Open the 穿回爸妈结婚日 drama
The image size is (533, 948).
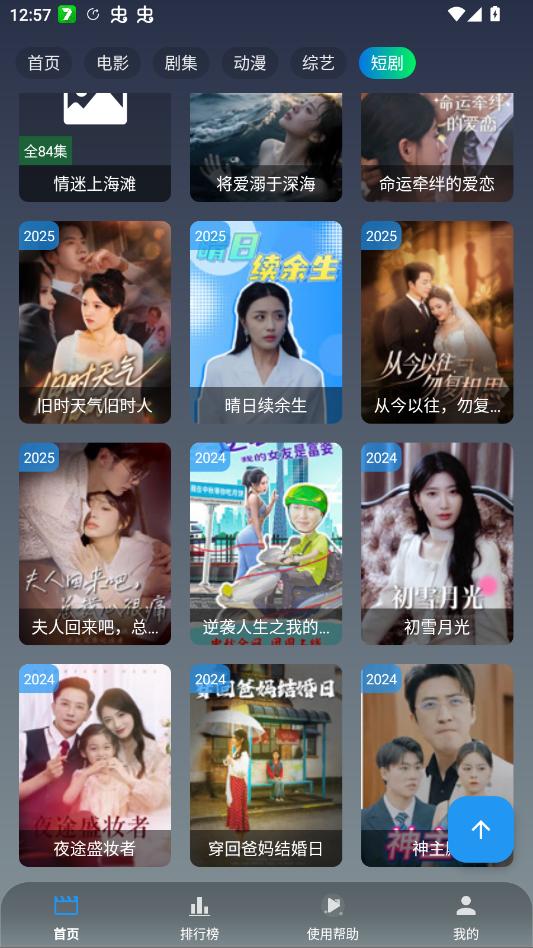click(x=266, y=765)
